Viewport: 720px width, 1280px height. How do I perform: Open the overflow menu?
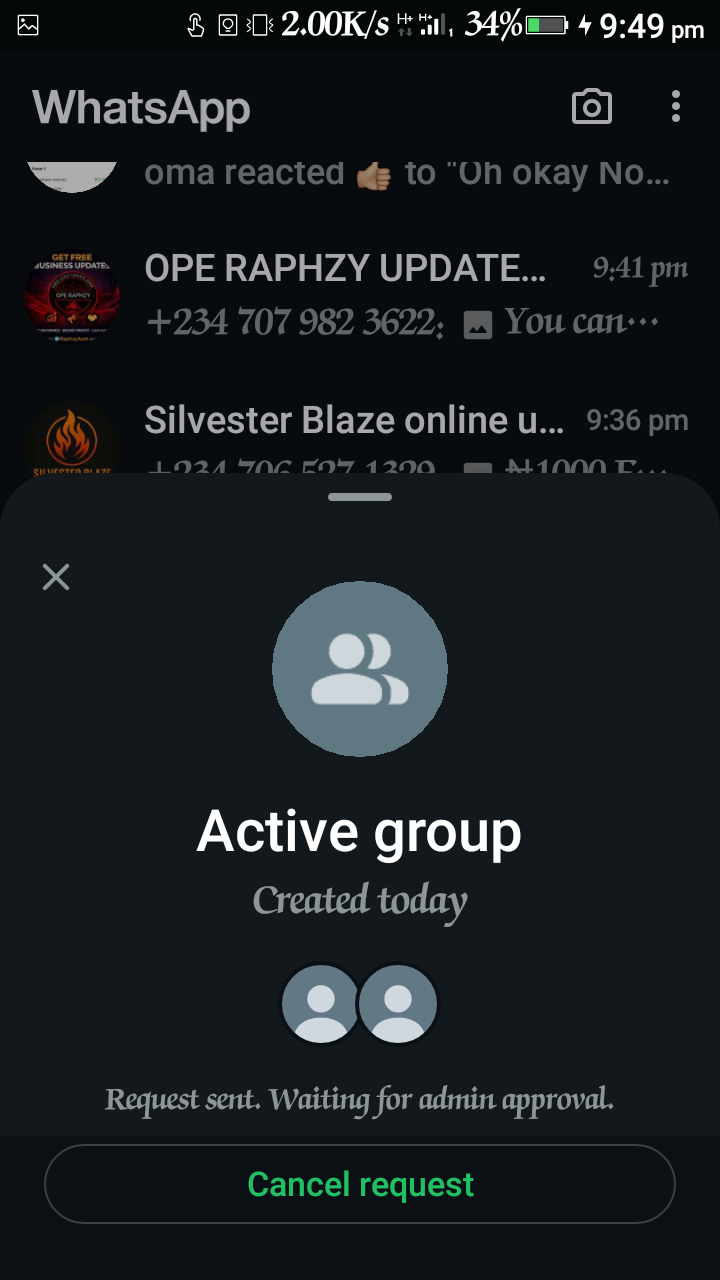pyautogui.click(x=676, y=107)
